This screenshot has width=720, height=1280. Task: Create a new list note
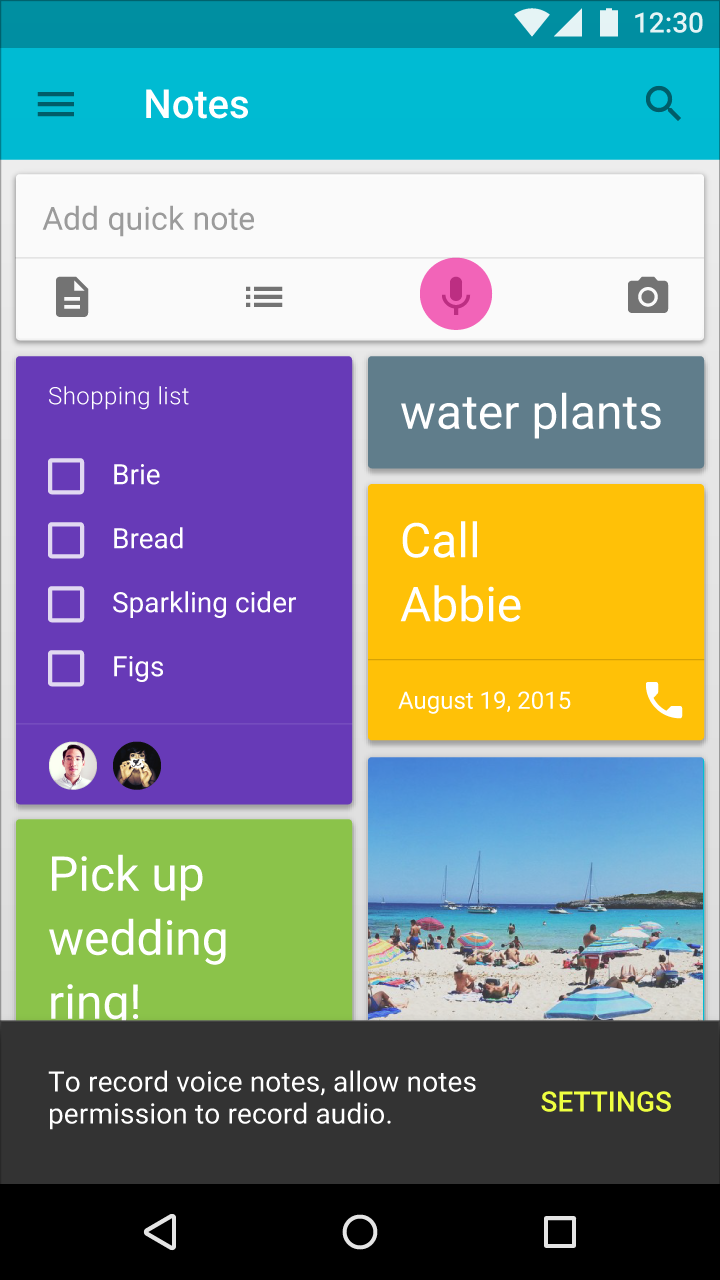click(264, 297)
